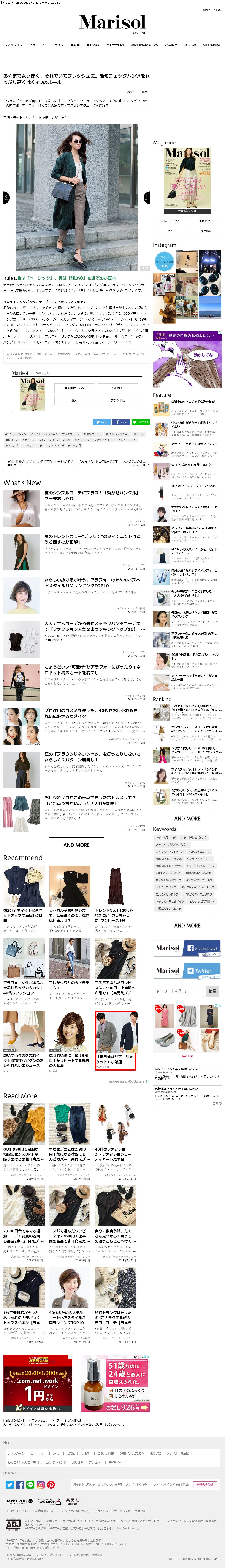The height and width of the screenshot is (1568, 225).
Task: Show next photo in article slideshow
Action: (x=146, y=198)
